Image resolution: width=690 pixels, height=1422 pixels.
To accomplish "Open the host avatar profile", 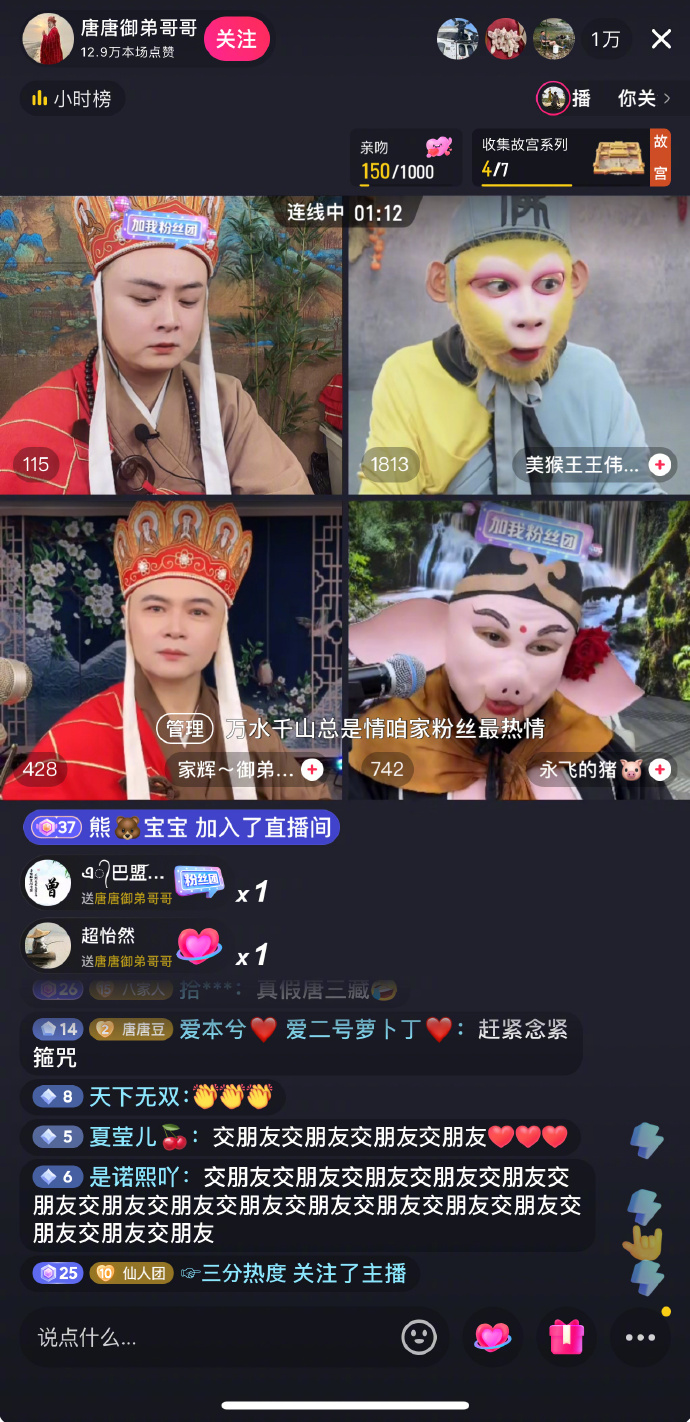I will click(48, 39).
